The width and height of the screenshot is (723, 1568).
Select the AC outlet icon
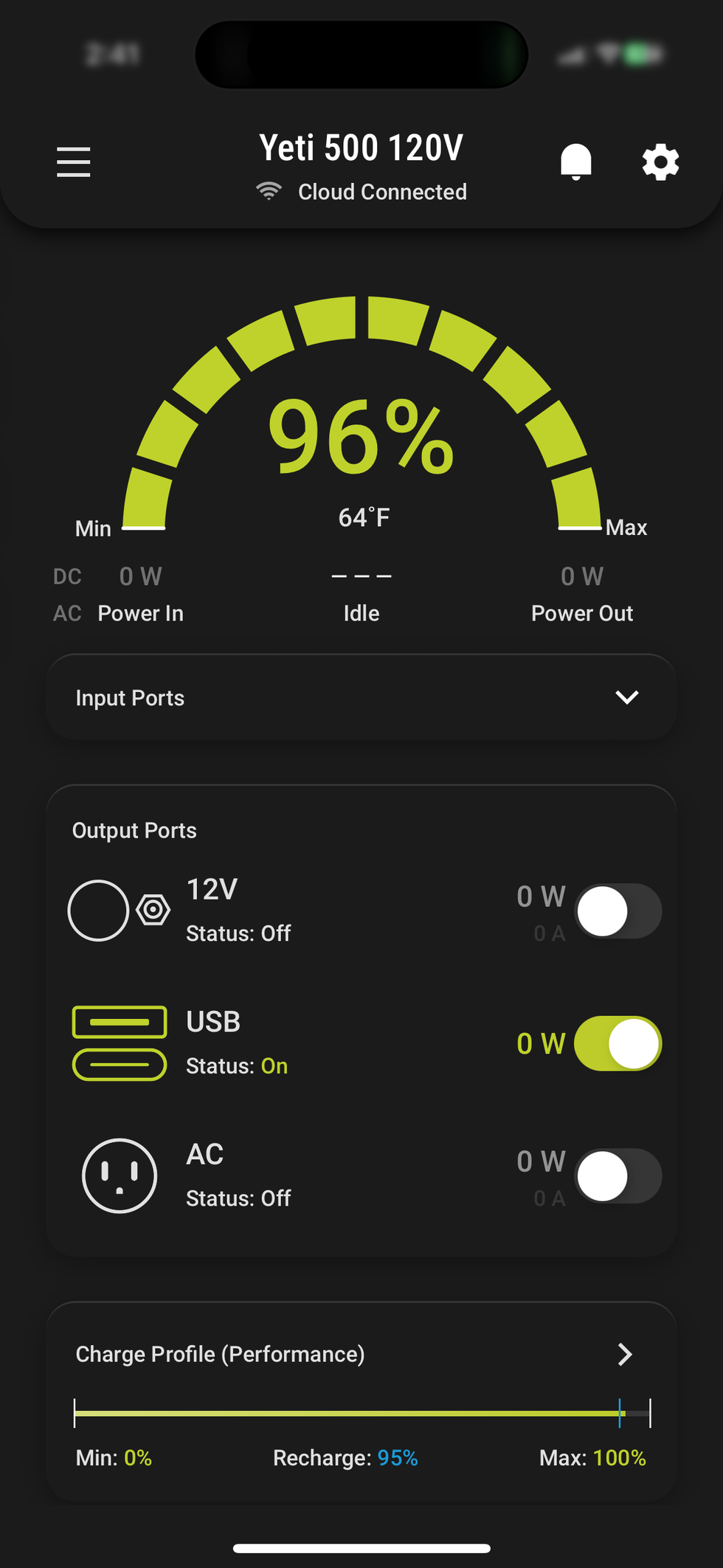[120, 1176]
